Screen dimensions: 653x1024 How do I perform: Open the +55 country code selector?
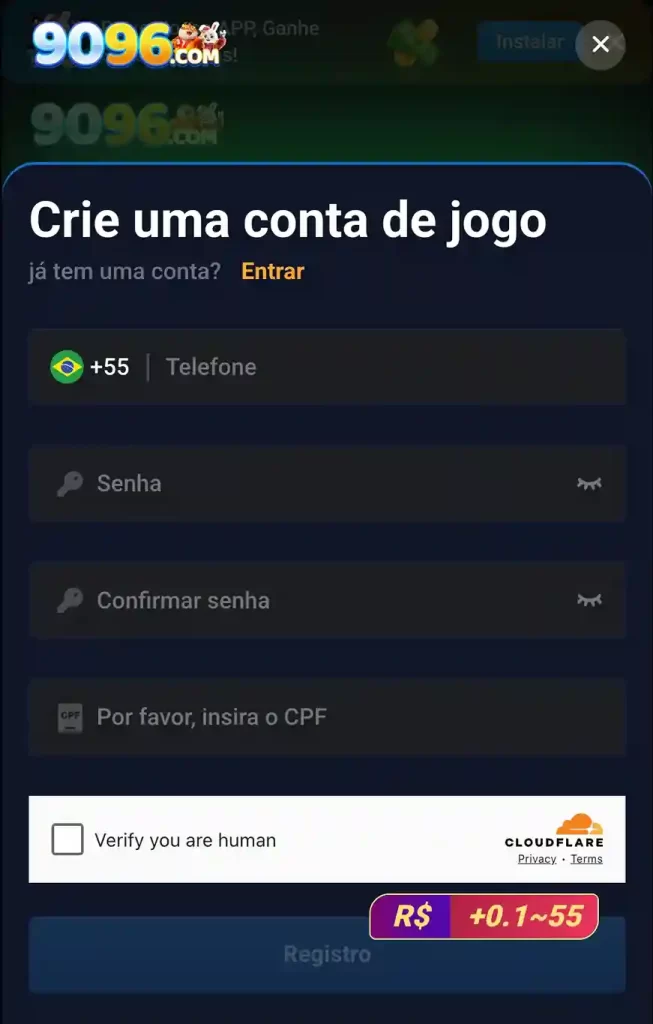[x=90, y=367]
